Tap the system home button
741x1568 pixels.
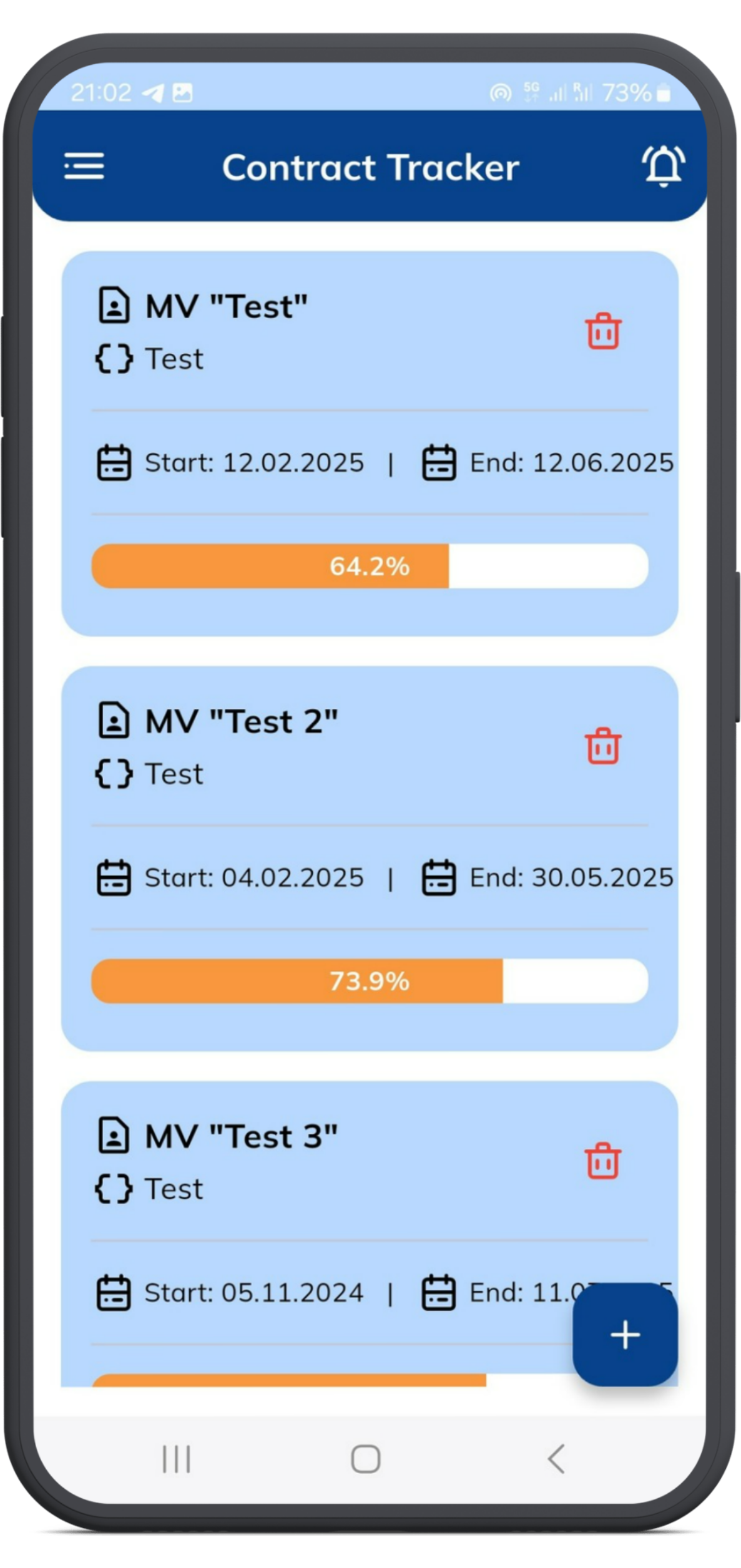click(366, 1459)
